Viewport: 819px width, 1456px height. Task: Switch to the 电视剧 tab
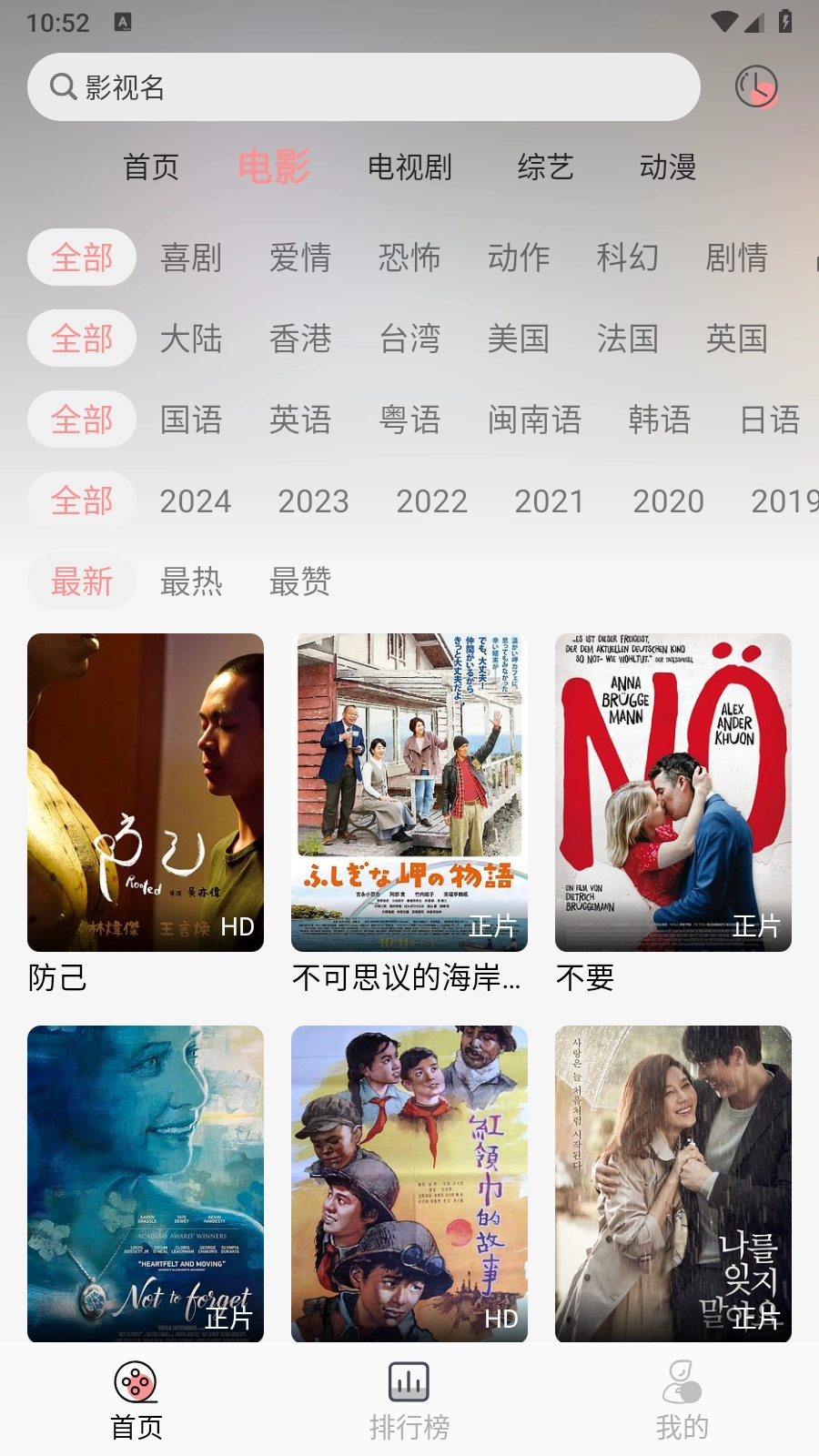click(409, 167)
